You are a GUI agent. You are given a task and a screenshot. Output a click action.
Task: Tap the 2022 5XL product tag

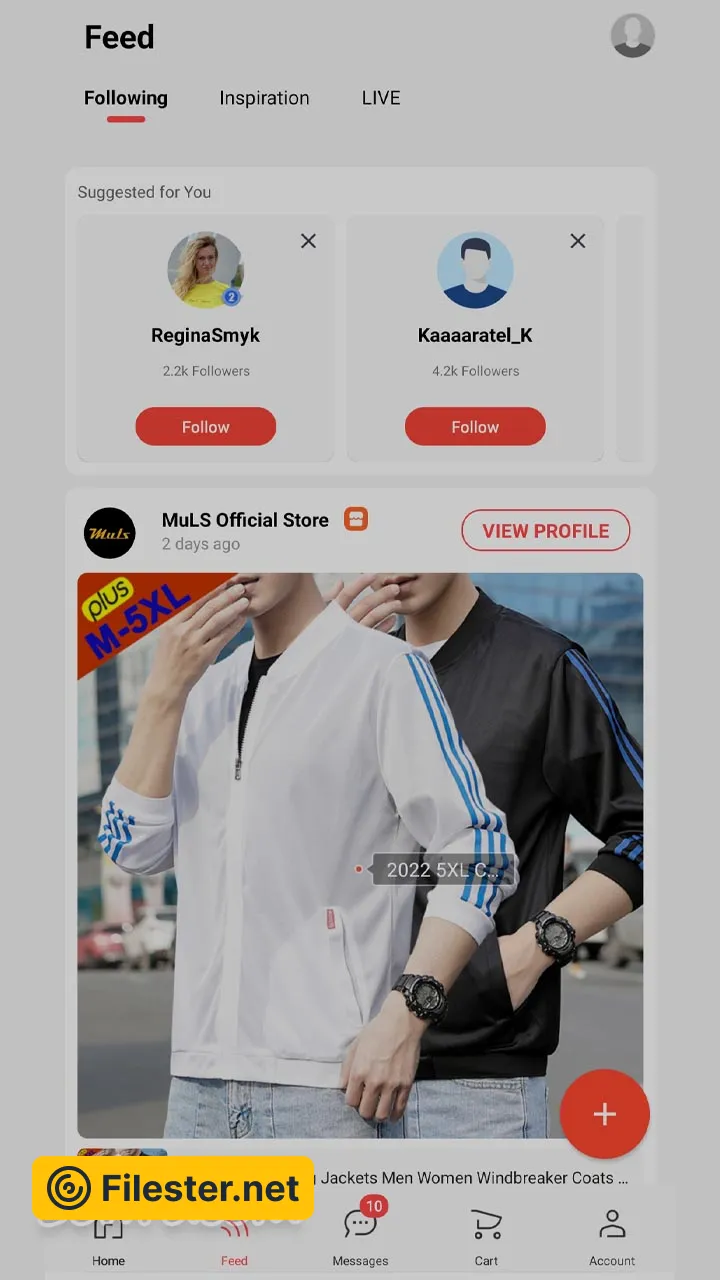[x=440, y=870]
